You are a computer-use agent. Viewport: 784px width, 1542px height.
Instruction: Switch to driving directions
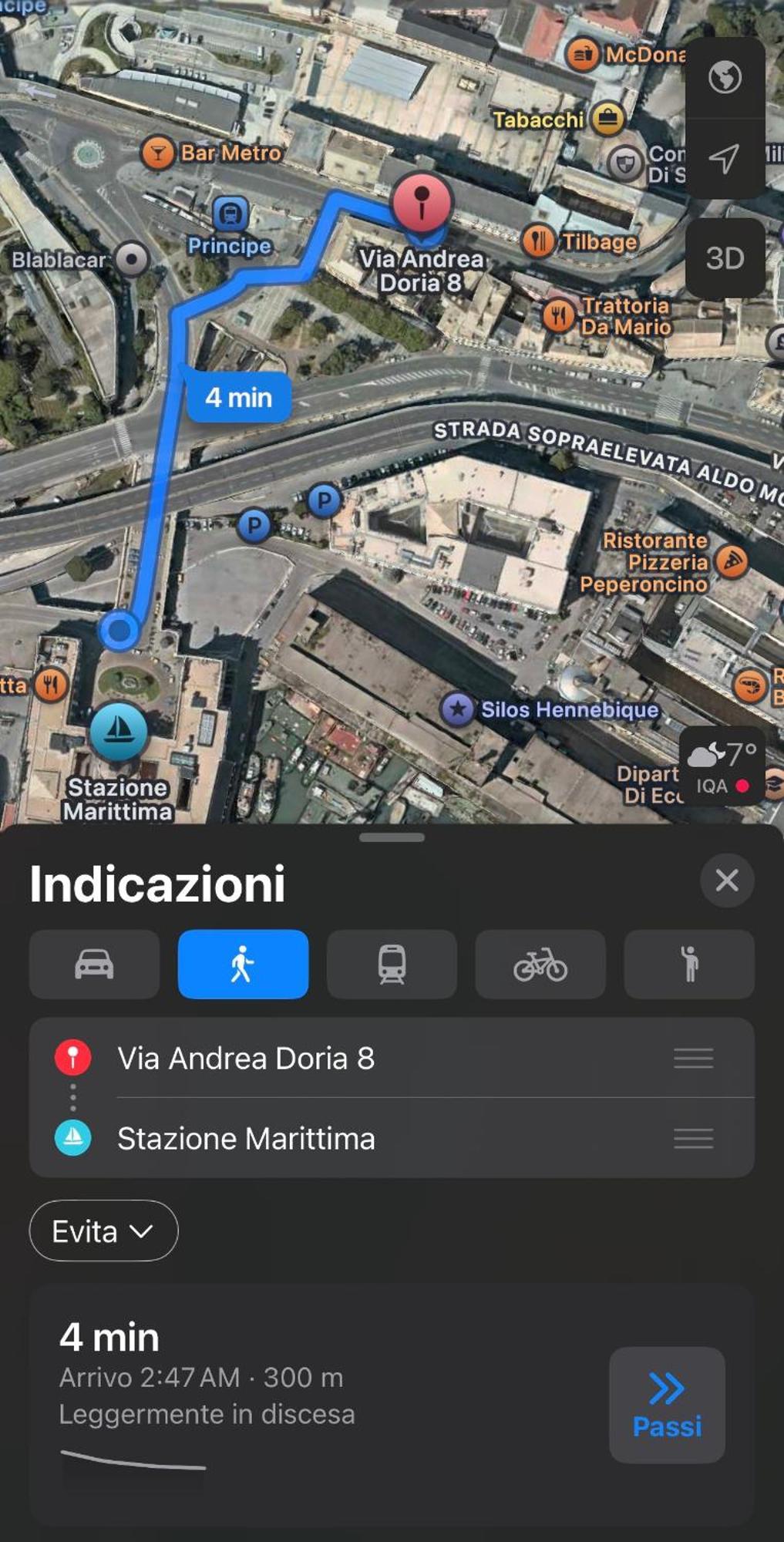click(94, 964)
